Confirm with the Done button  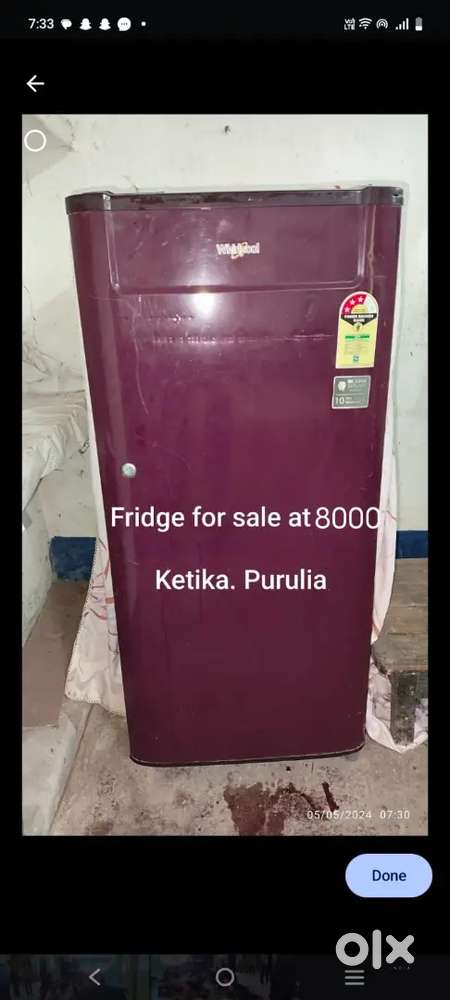point(389,876)
